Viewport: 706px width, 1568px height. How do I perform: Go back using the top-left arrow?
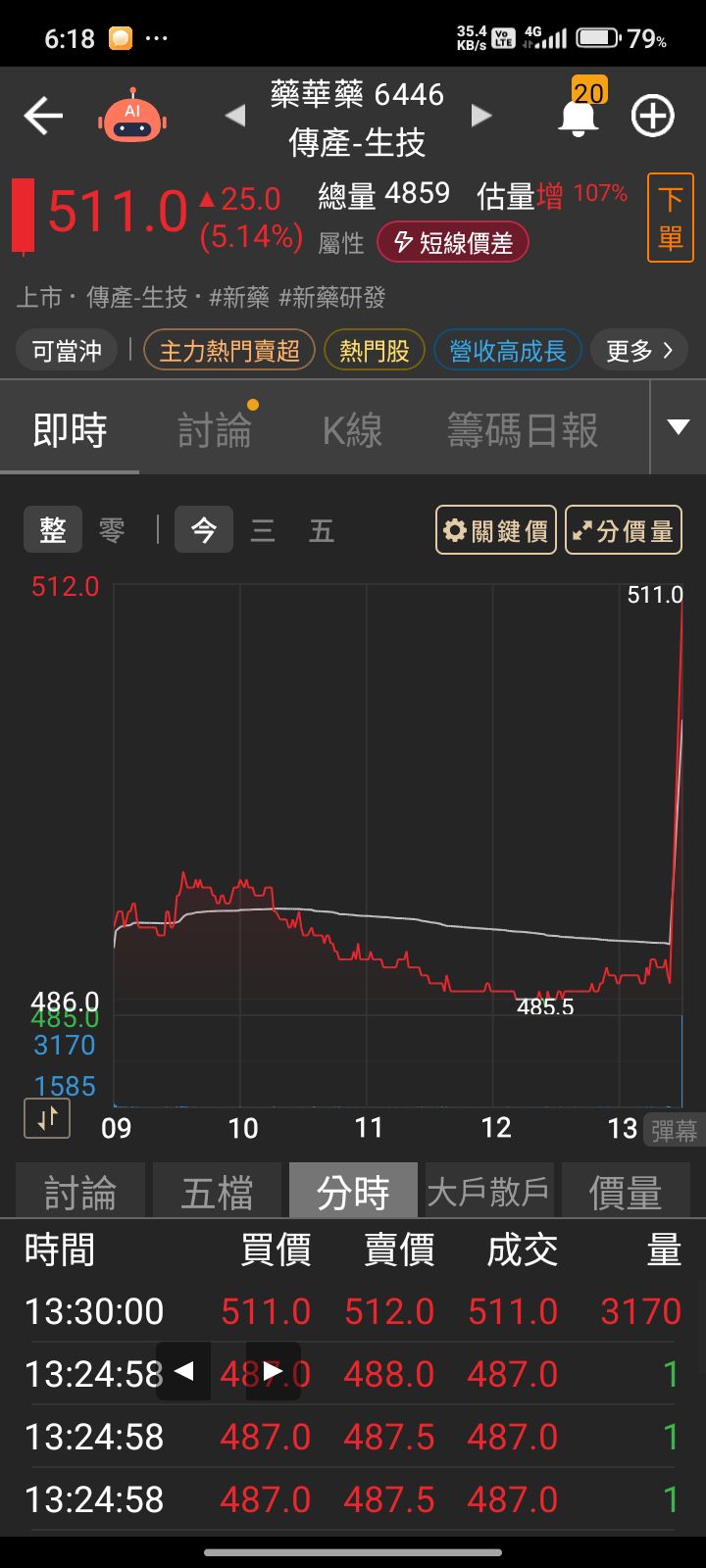pyautogui.click(x=43, y=117)
